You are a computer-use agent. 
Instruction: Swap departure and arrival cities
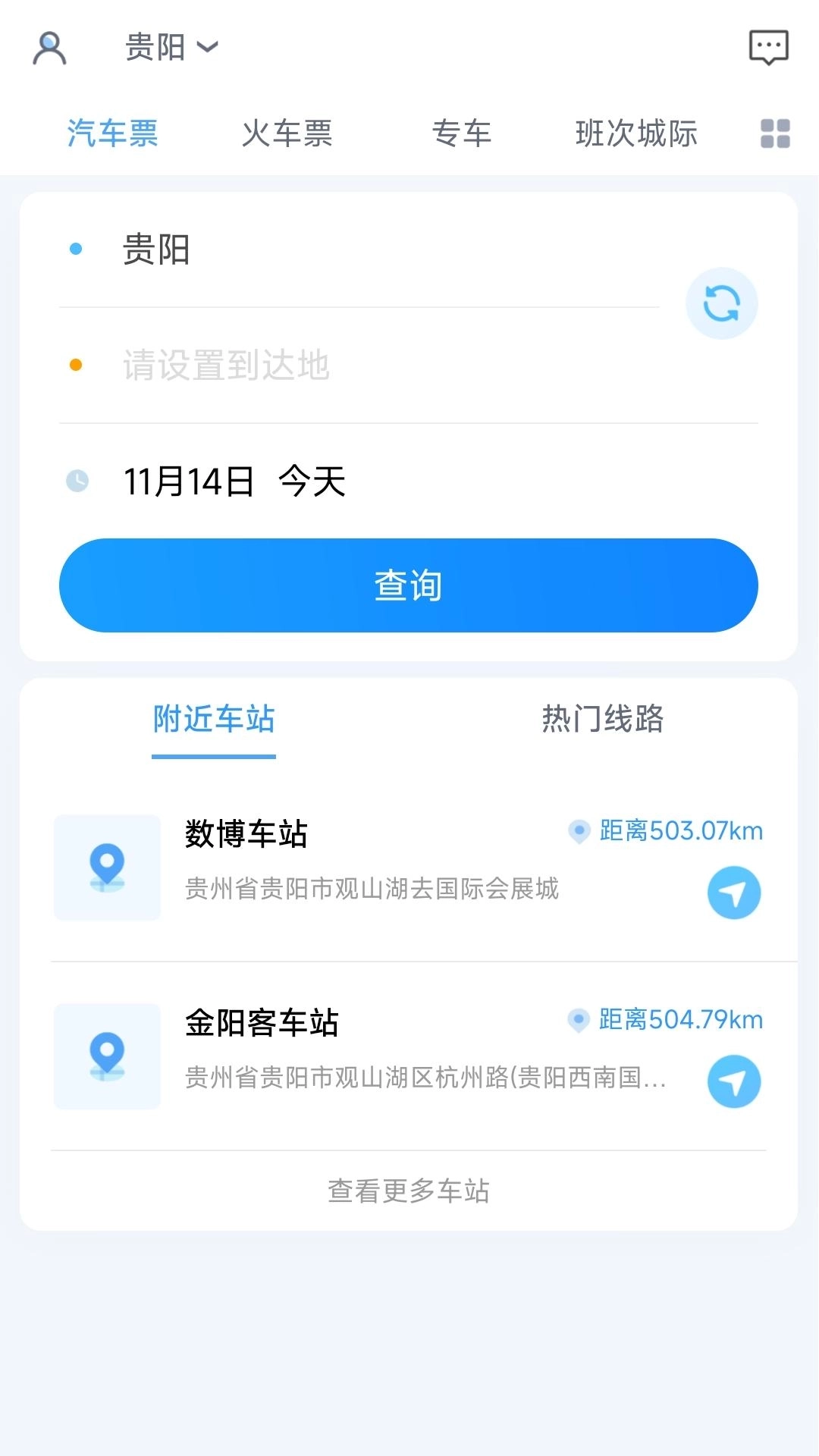coord(721,303)
